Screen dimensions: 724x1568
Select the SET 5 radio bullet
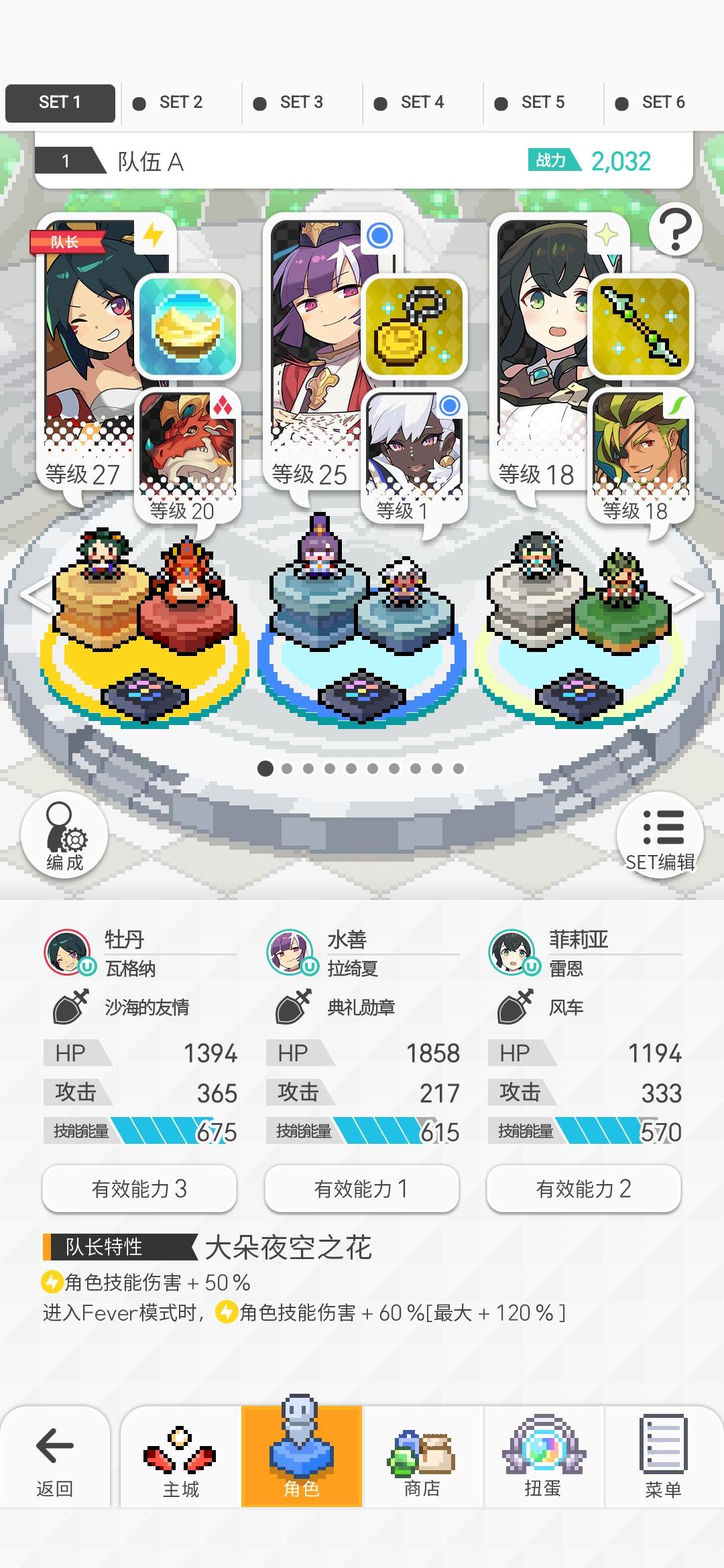501,103
